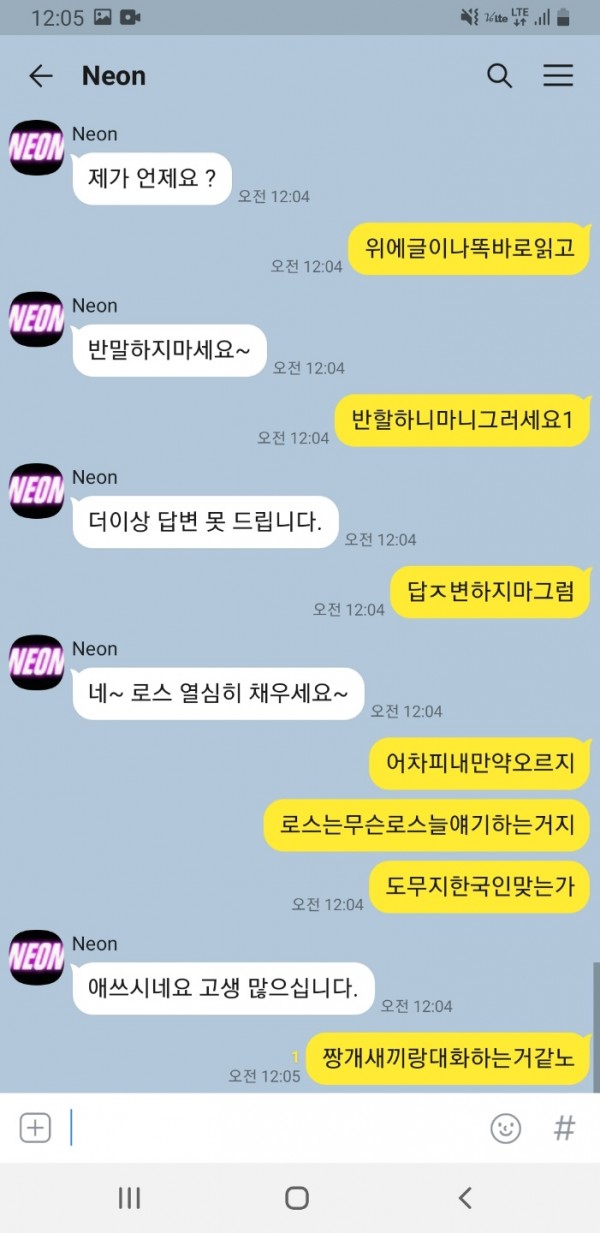Screen dimensions: 600x1233
Task: Go to the home screen
Action: 297,1198
